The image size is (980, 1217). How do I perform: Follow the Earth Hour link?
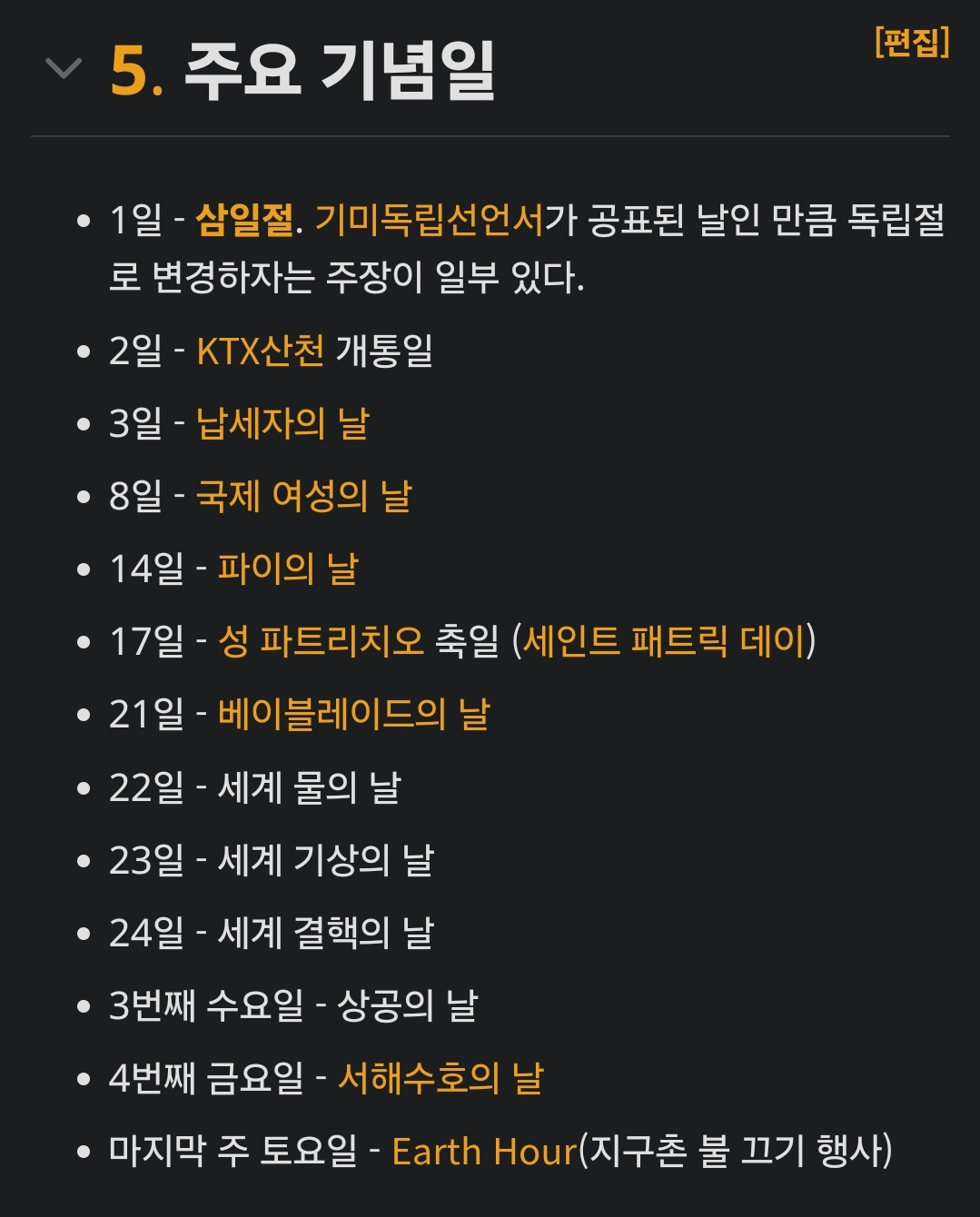[484, 1152]
